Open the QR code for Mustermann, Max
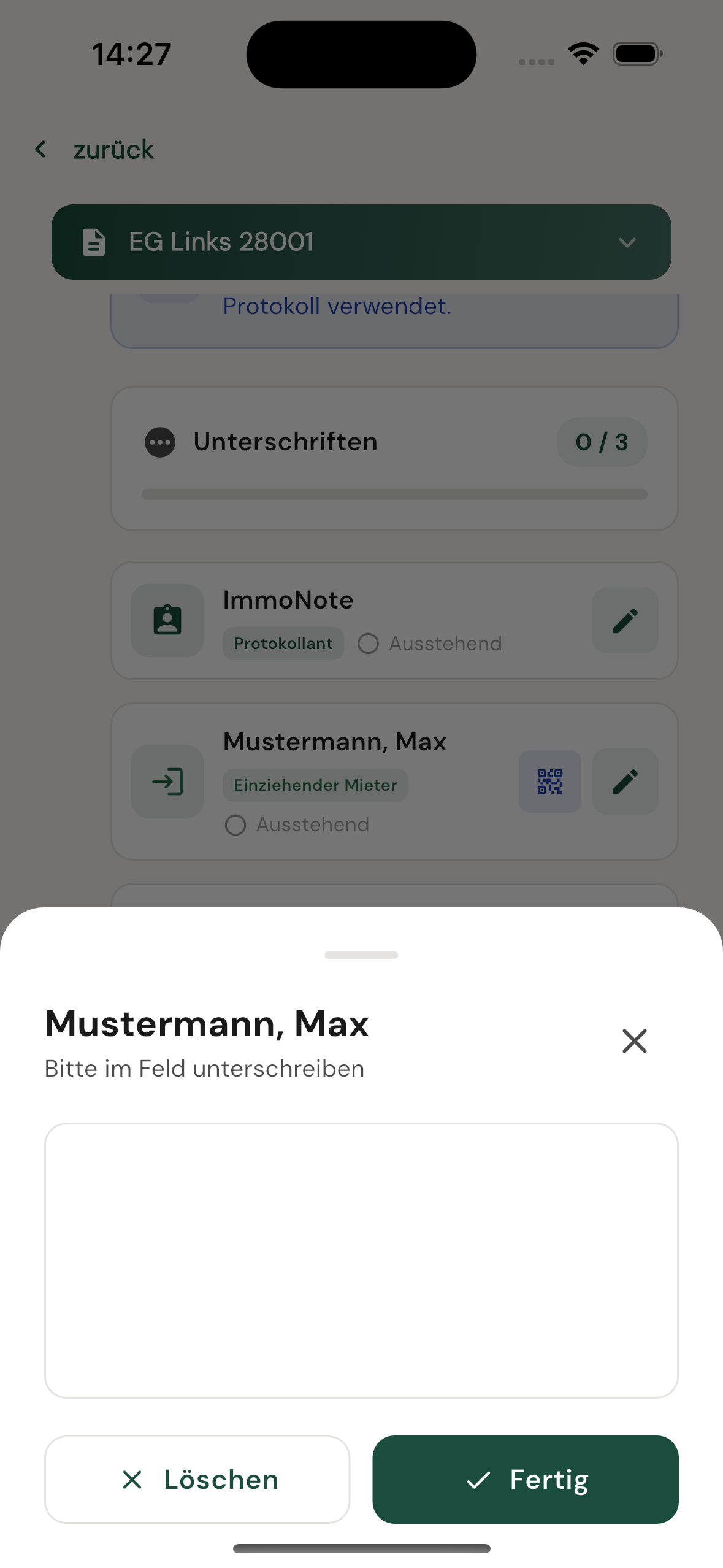The image size is (723, 1568). [x=549, y=782]
